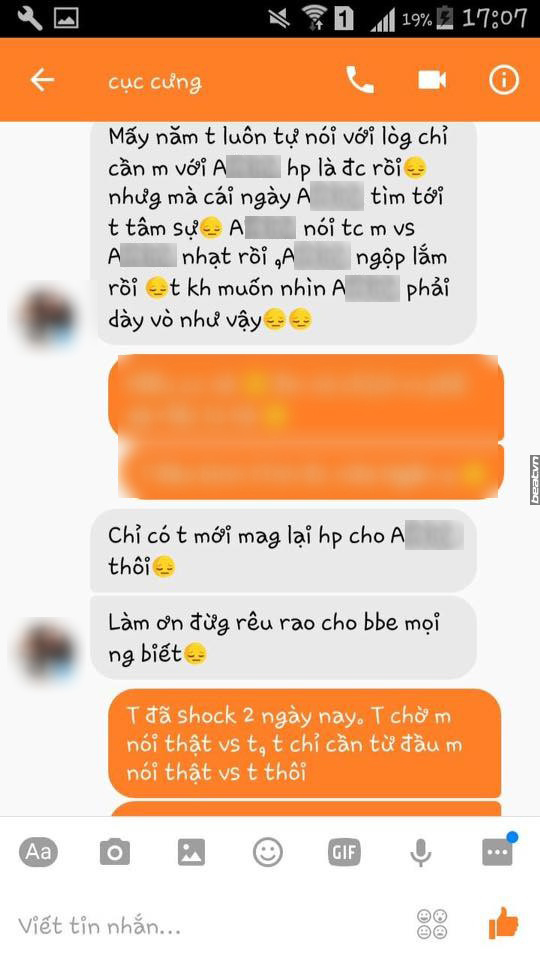Viewport: 540px width, 960px height.
Task: Tap the Viết tin nhắn message field
Action: [208, 925]
